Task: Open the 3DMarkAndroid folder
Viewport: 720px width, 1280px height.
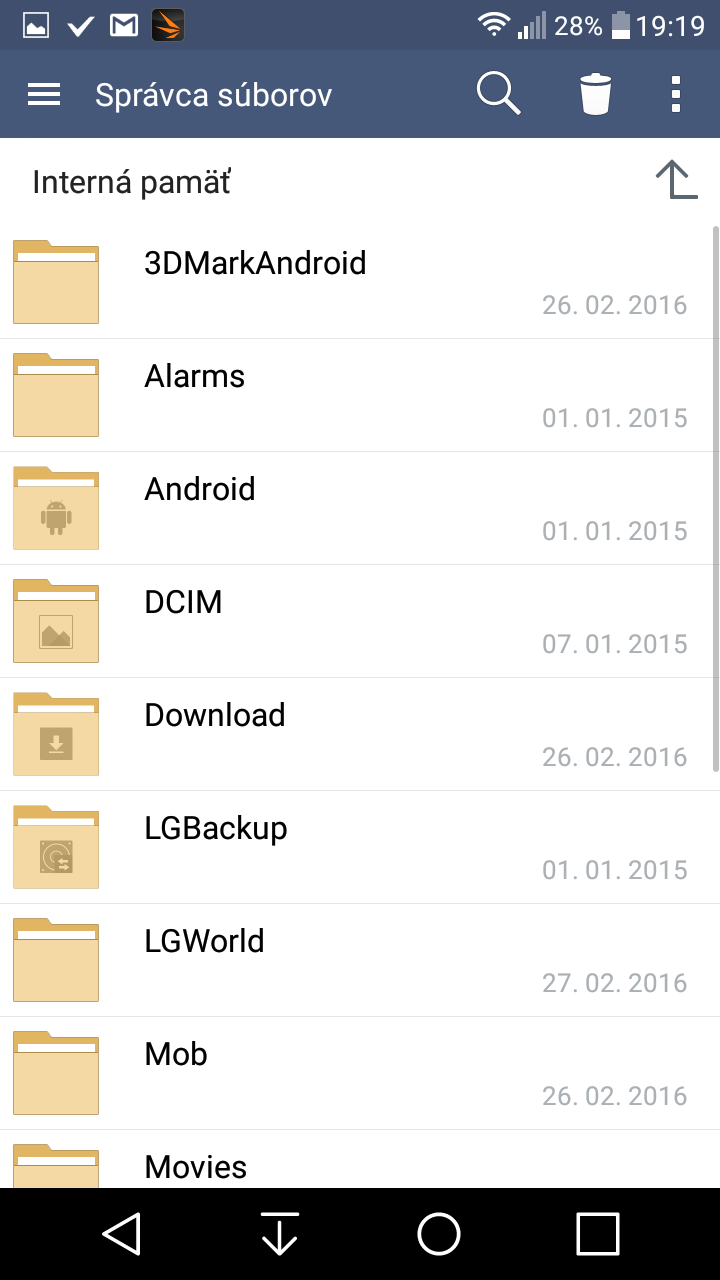Action: click(x=360, y=282)
